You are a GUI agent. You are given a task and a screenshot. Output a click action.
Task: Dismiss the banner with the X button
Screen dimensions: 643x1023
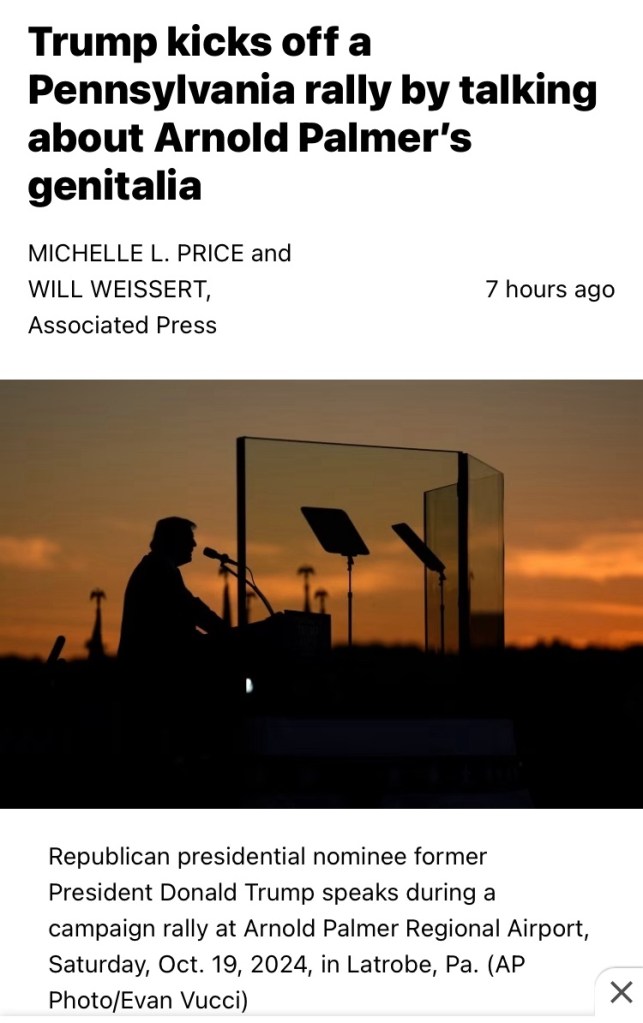pos(621,992)
